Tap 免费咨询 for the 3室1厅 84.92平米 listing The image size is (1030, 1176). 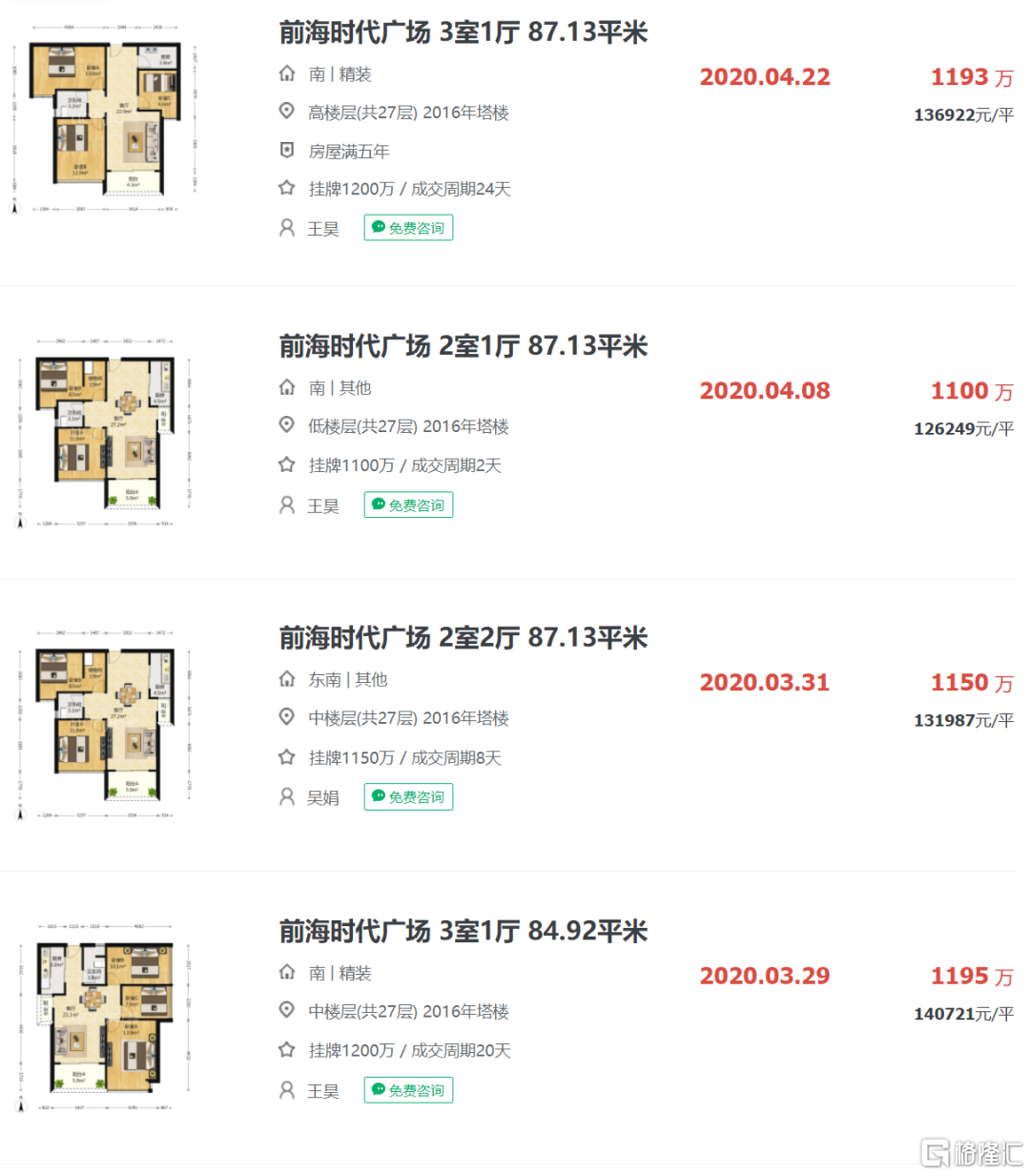coord(408,1090)
